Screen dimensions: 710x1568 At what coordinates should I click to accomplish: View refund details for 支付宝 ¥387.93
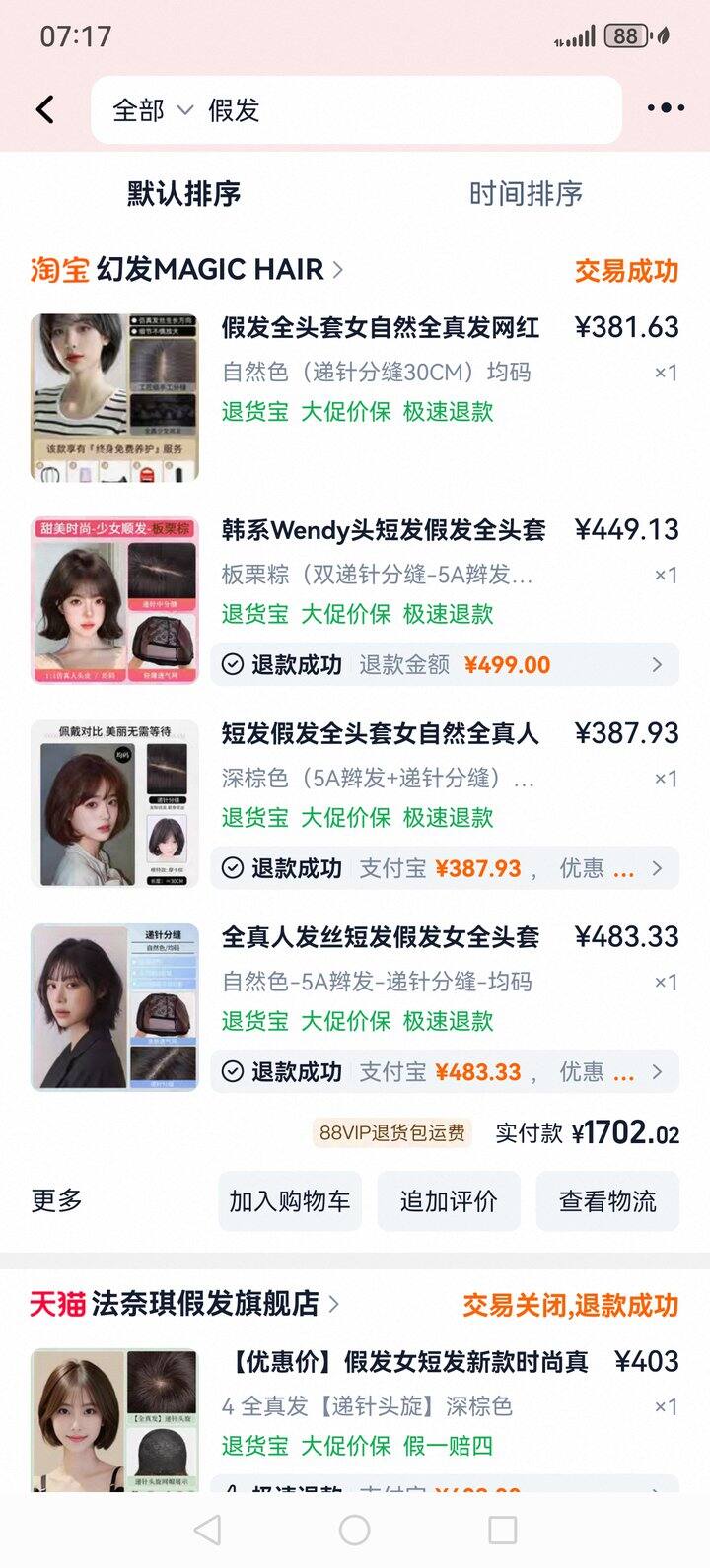pos(445,868)
